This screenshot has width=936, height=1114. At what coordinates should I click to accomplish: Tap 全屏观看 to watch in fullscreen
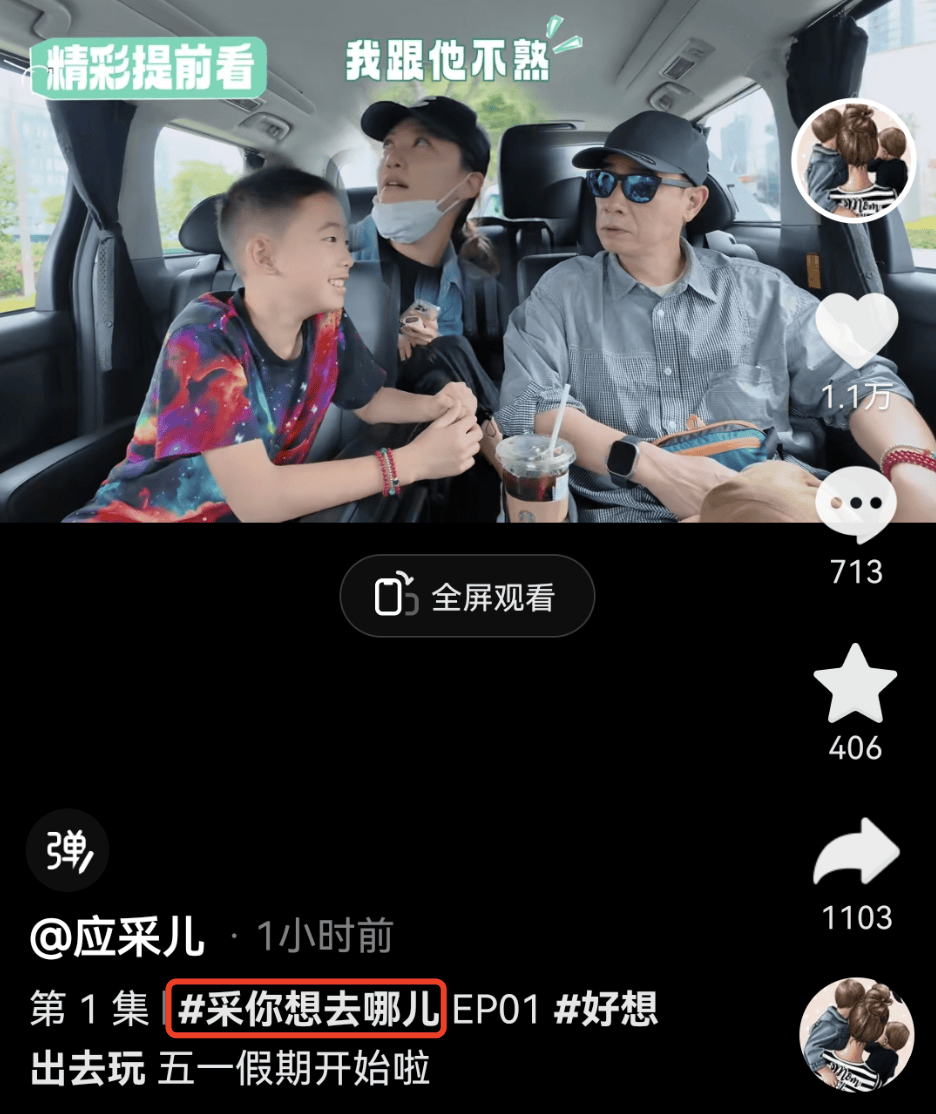pos(467,597)
